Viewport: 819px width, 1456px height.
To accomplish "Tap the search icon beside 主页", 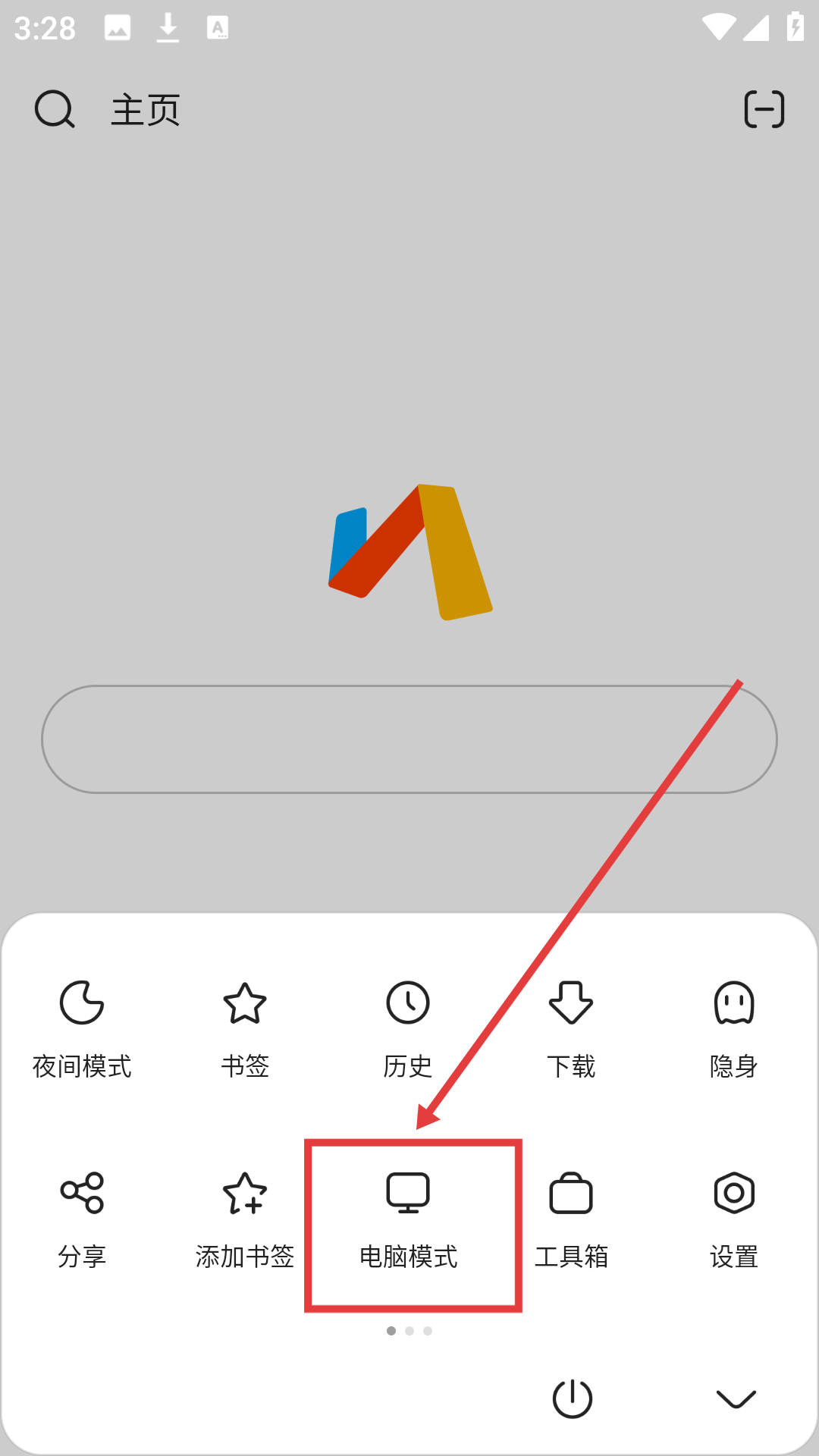I will [55, 110].
